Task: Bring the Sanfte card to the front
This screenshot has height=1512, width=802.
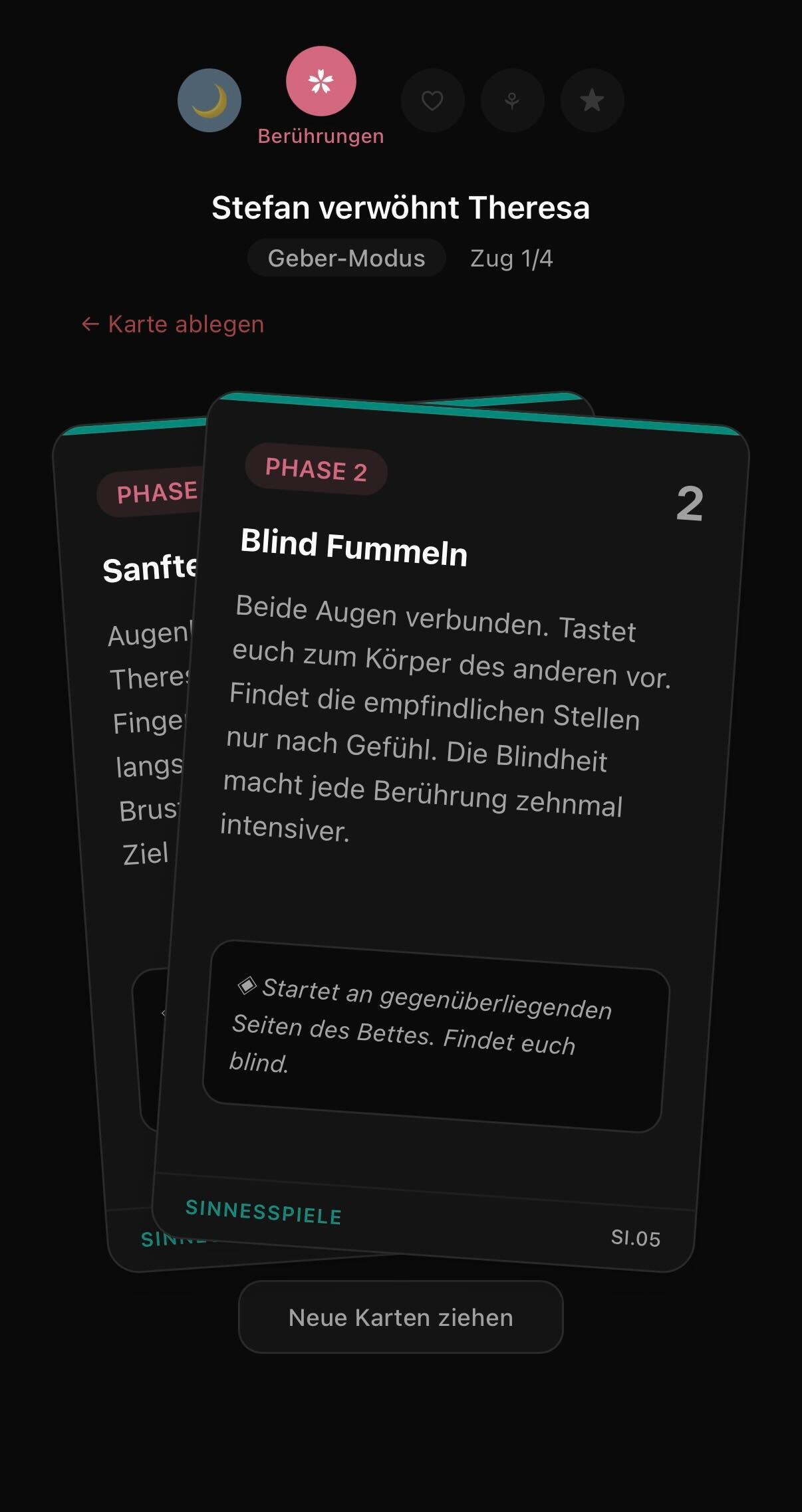Action: 133,731
